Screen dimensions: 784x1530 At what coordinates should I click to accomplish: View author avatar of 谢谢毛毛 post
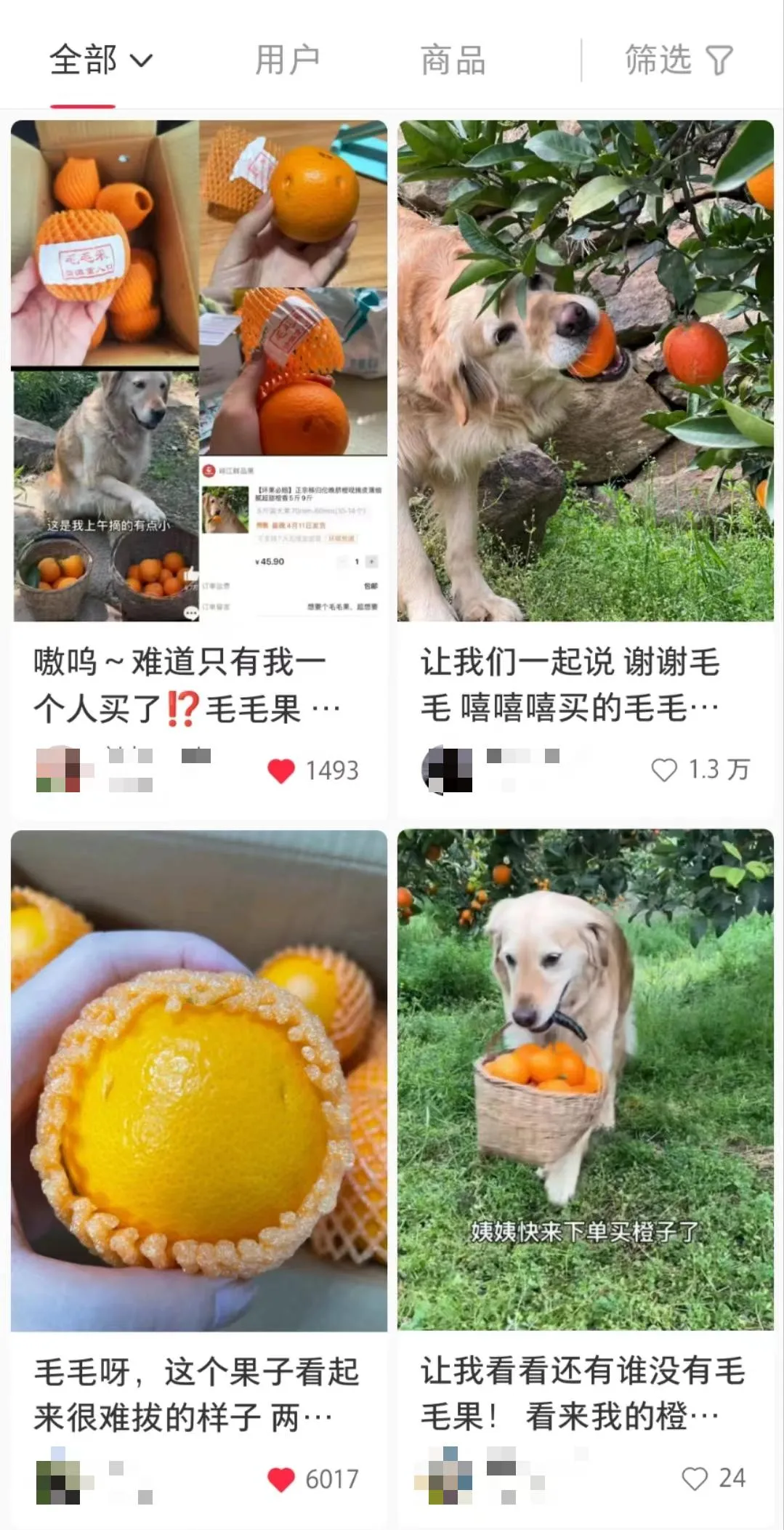[445, 769]
